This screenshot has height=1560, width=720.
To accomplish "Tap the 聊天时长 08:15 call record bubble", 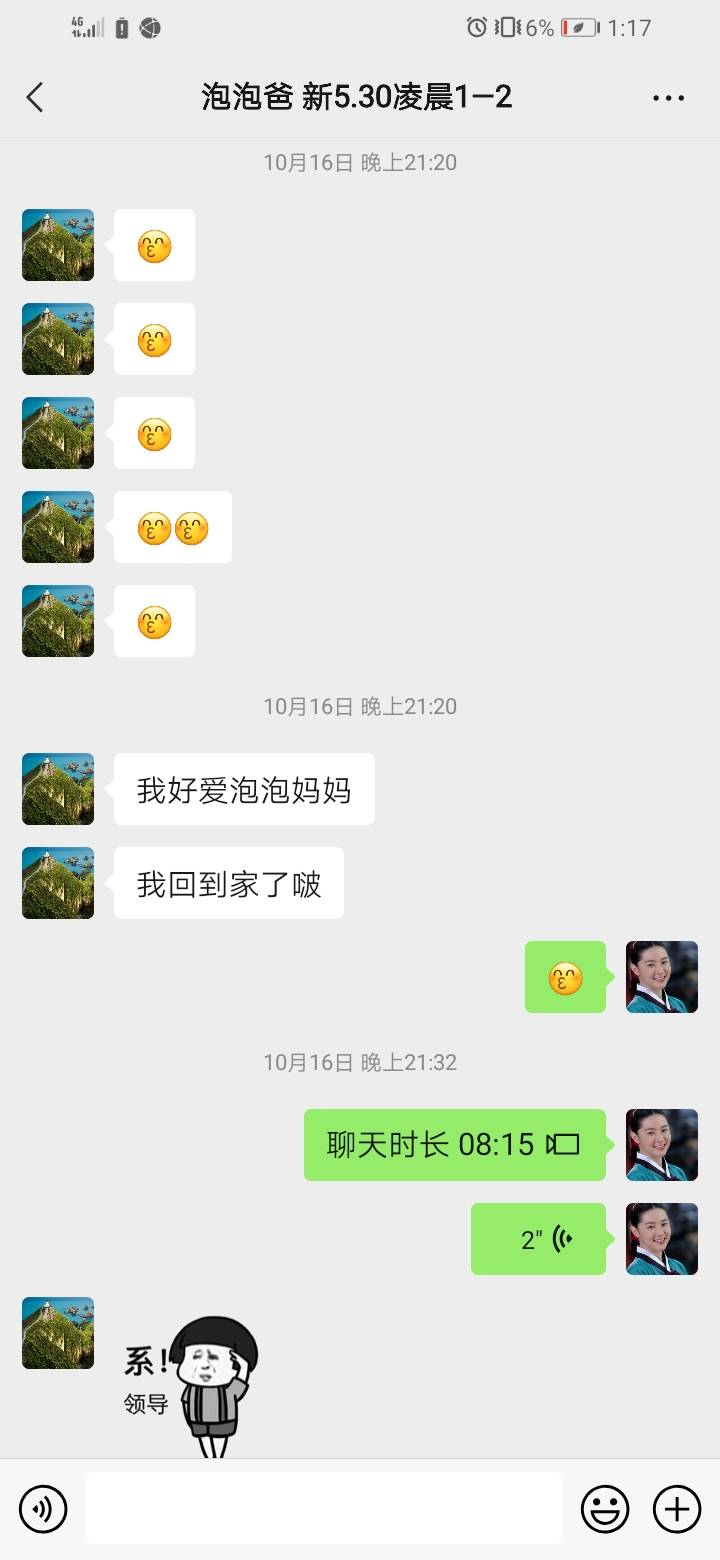I will tap(455, 1145).
